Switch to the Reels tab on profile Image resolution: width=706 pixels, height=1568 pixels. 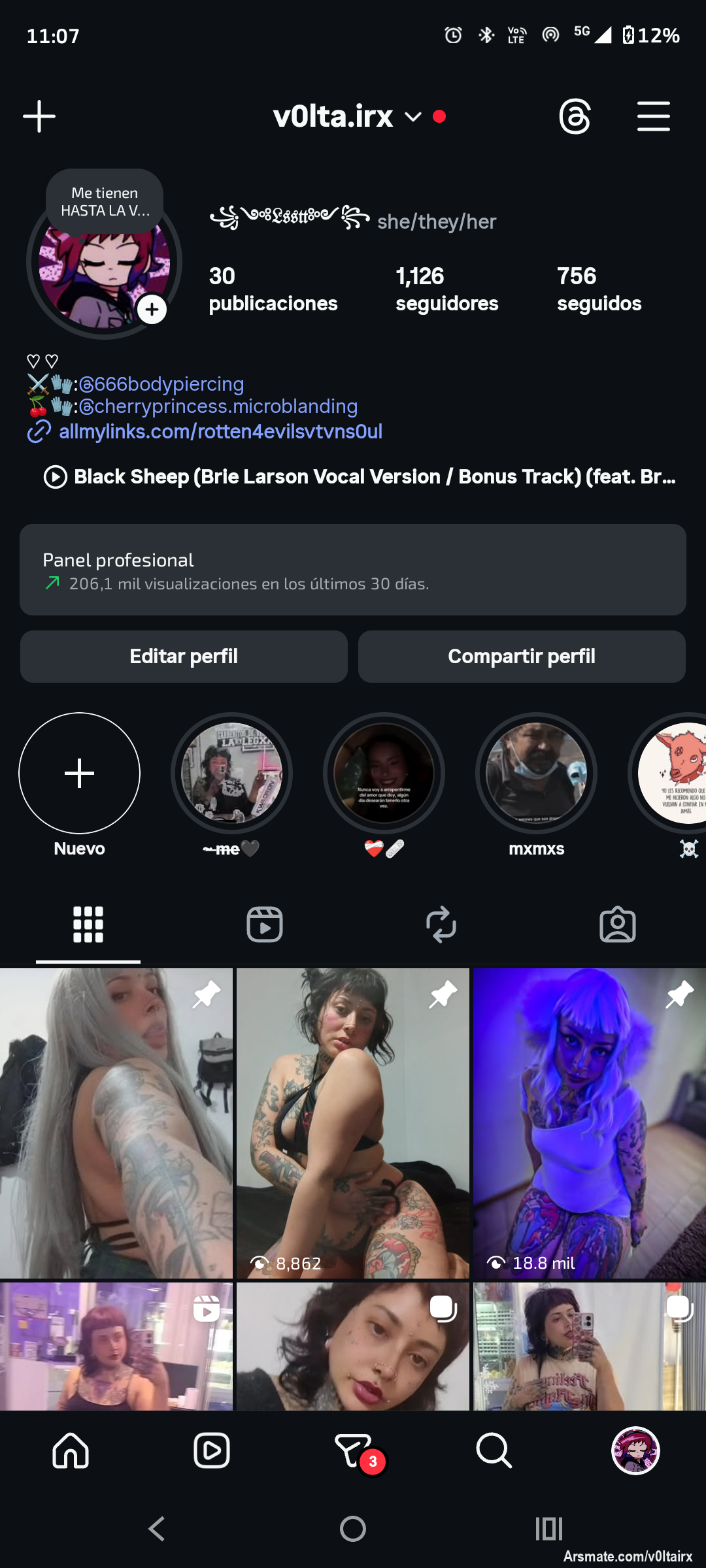tap(264, 924)
